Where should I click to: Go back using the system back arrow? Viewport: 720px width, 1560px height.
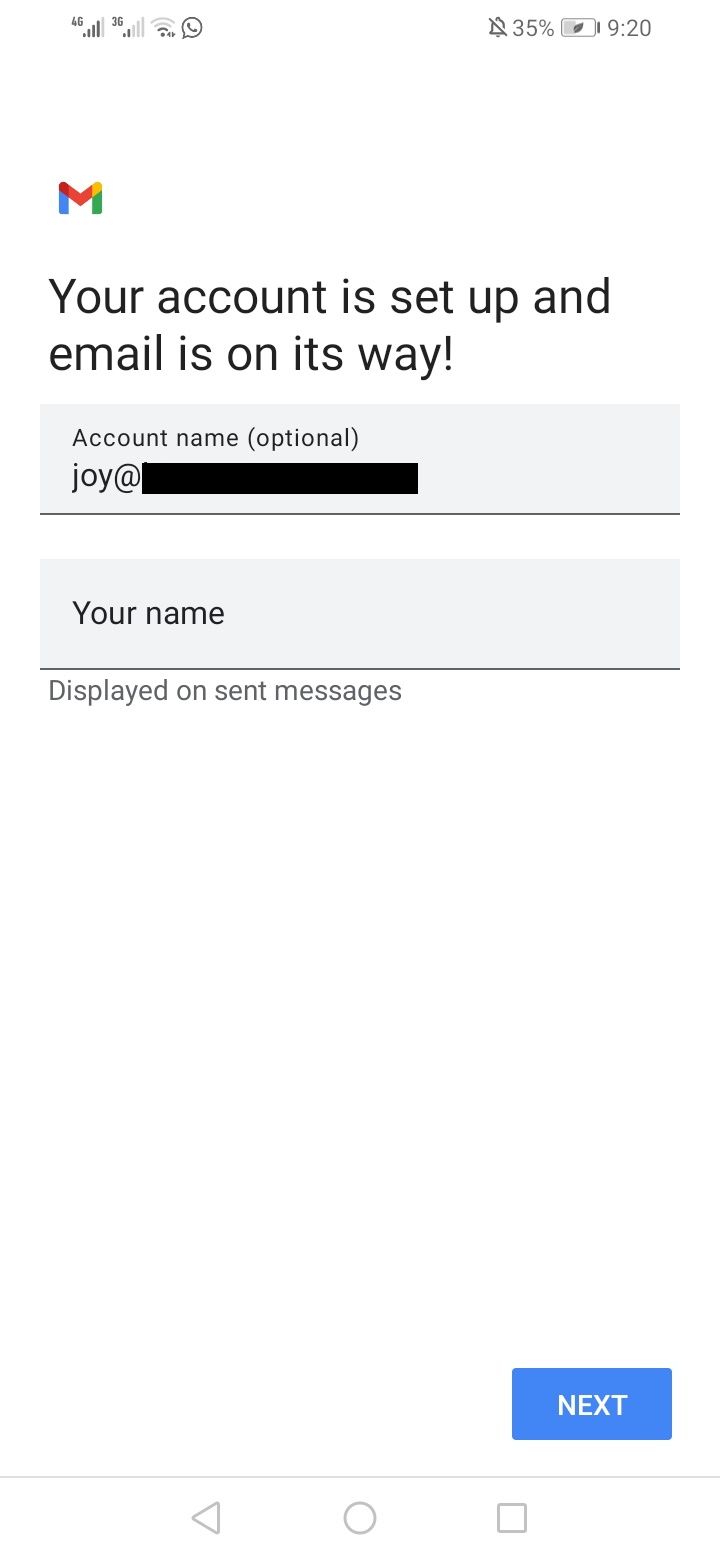206,1518
